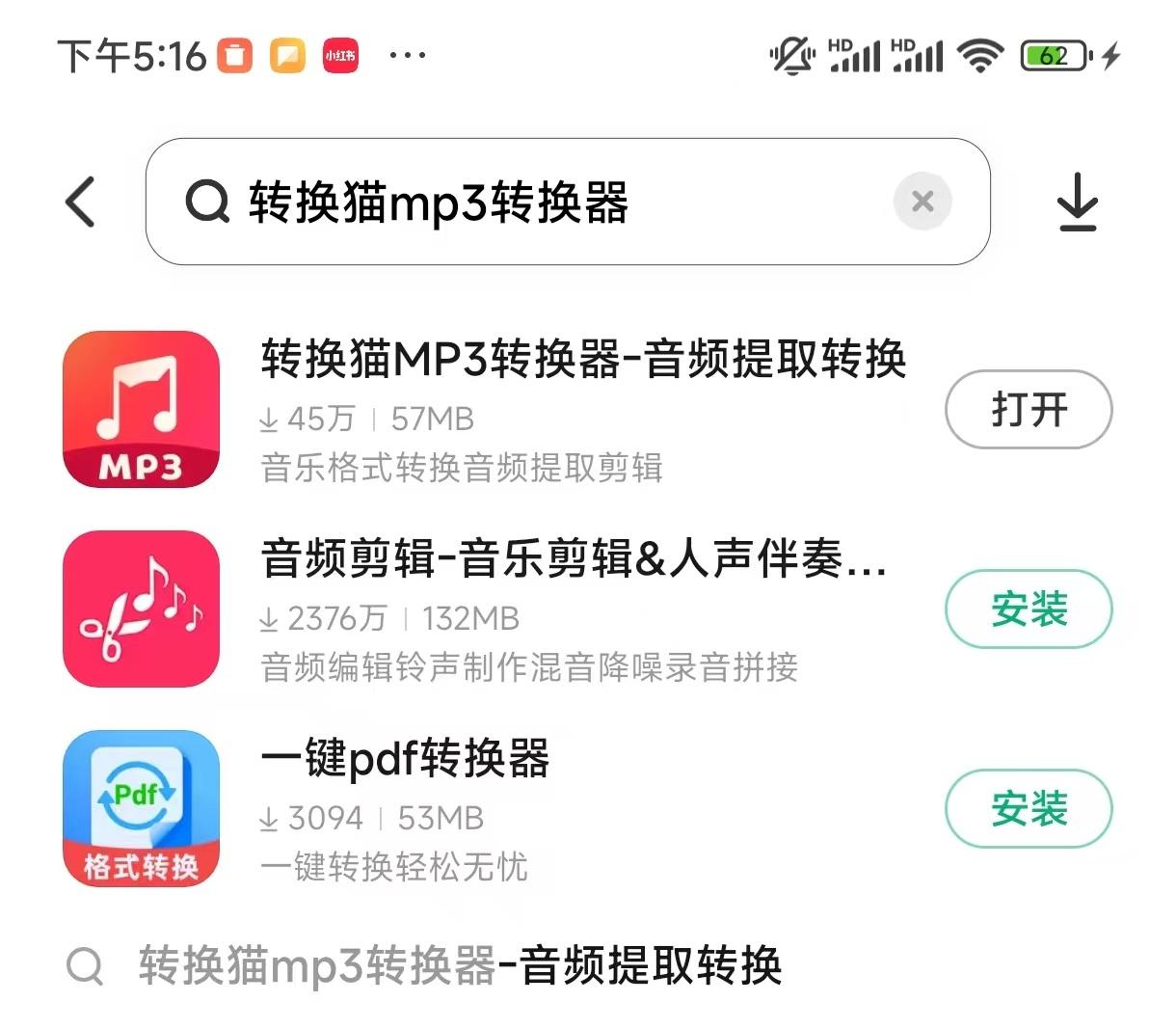The width and height of the screenshot is (1176, 1029).
Task: Open 转换猫MP3转换器 with the 打开 button
Action: pos(1028,410)
